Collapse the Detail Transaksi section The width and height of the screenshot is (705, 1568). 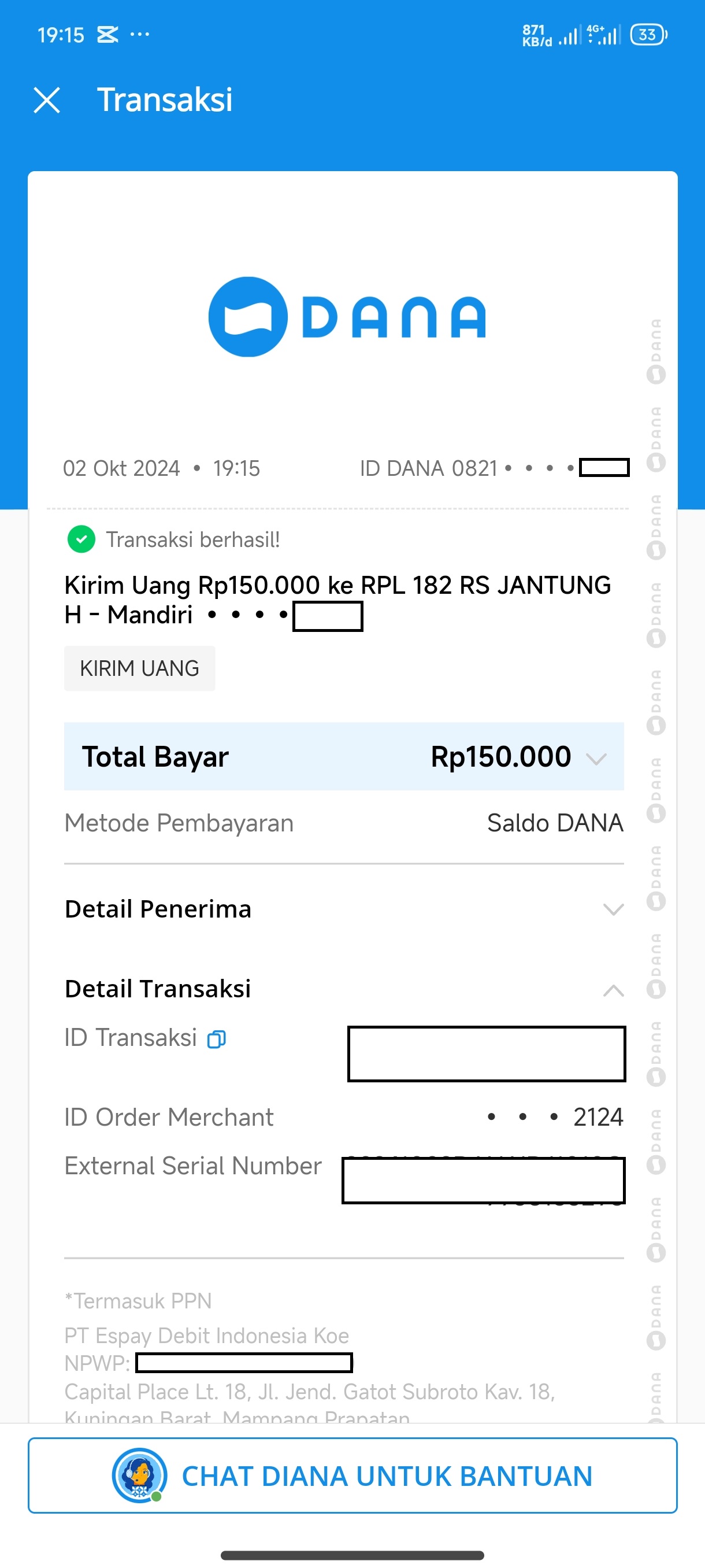coord(613,990)
